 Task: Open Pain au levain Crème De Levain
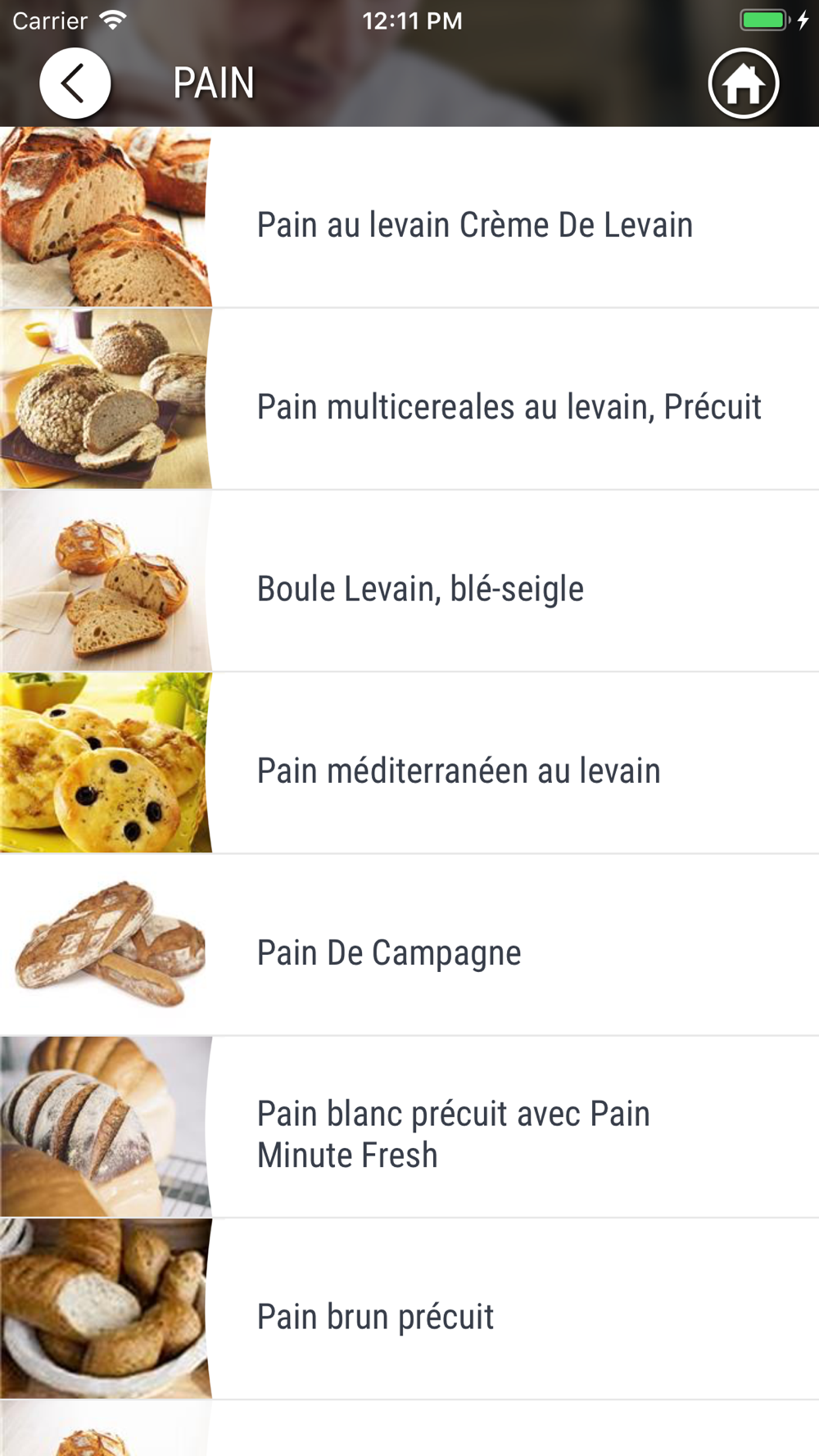409,218
